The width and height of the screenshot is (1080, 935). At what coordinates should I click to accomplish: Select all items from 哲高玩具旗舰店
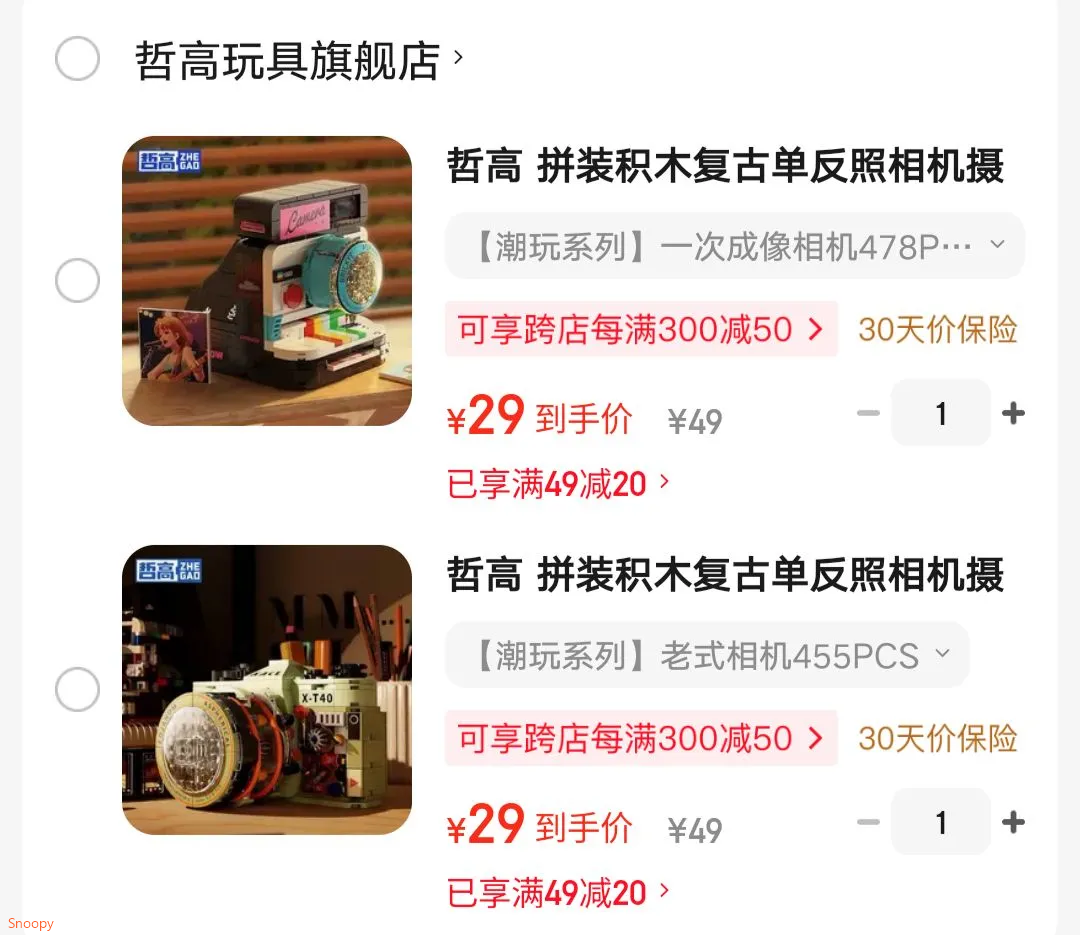point(77,59)
